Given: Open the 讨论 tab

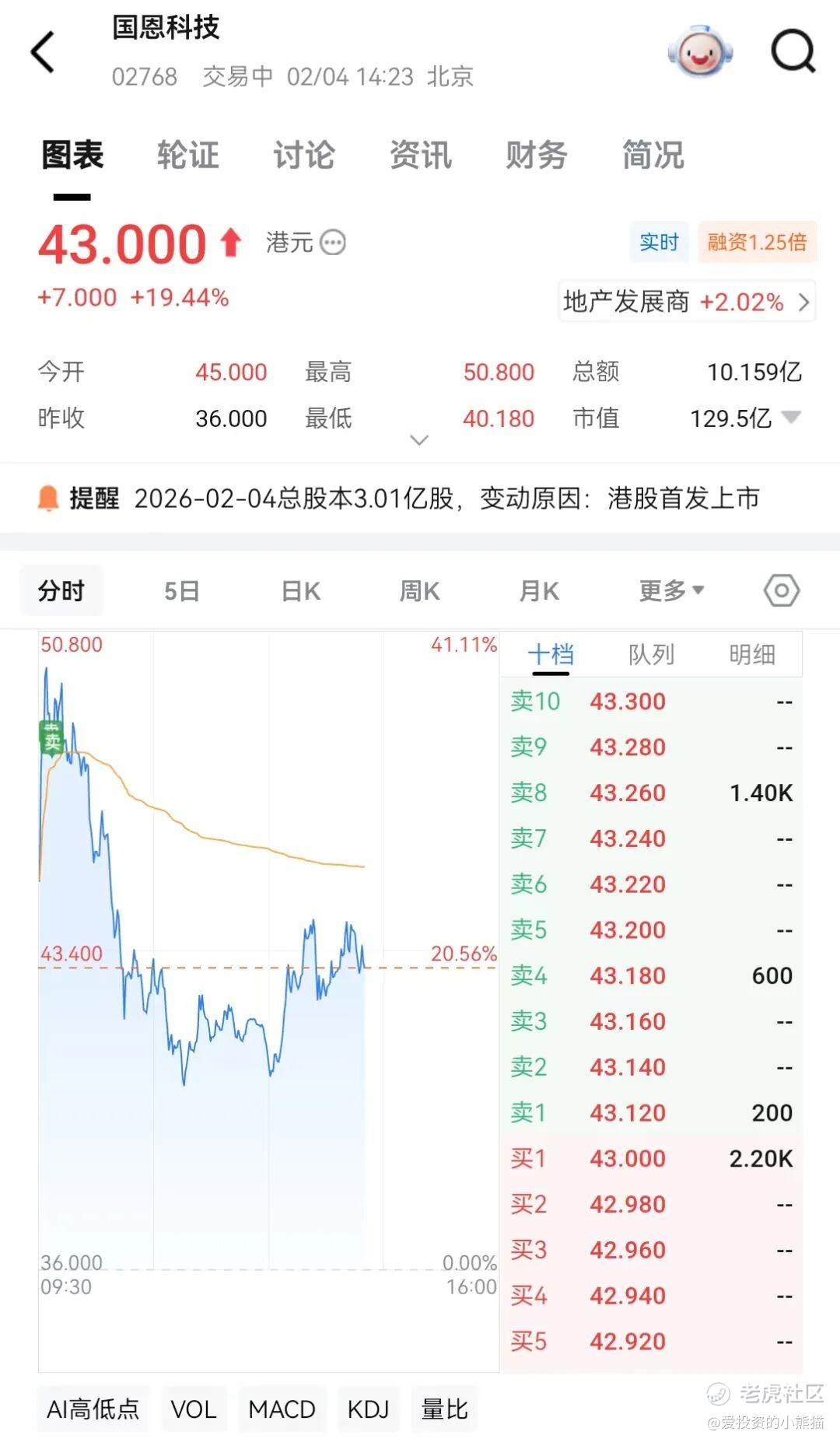Looking at the screenshot, I should tap(304, 155).
